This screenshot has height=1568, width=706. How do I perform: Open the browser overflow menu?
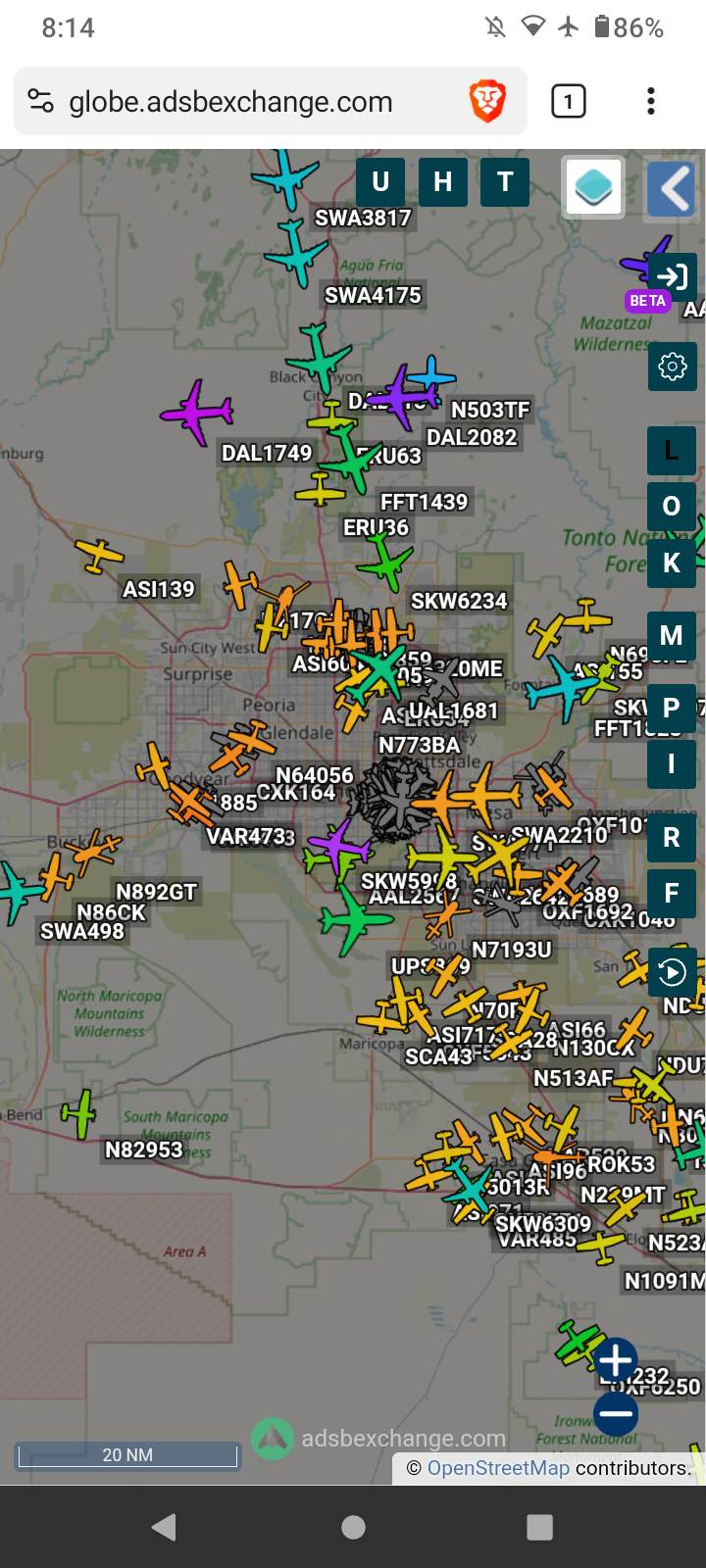(651, 101)
